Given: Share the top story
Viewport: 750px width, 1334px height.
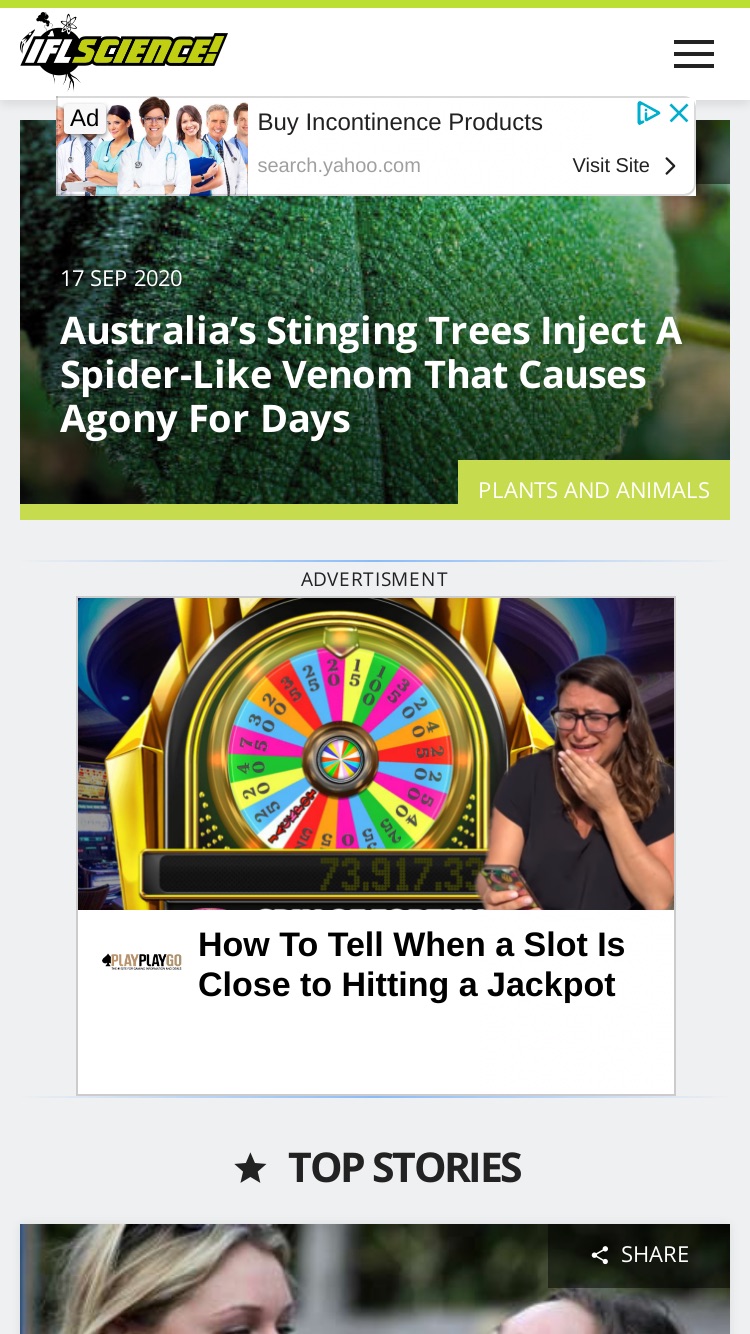Looking at the screenshot, I should coord(639,1255).
